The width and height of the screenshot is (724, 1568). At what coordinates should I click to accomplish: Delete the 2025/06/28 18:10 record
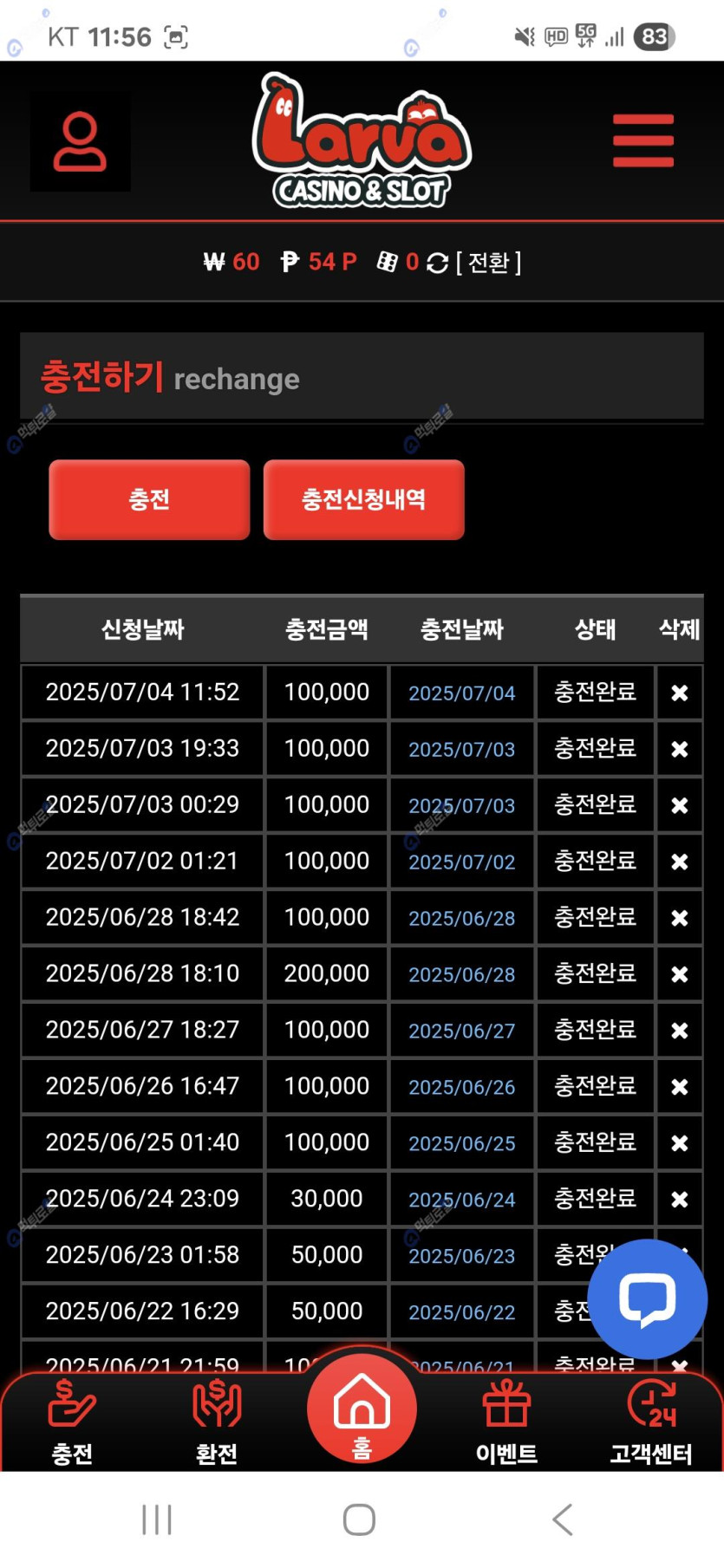(679, 974)
